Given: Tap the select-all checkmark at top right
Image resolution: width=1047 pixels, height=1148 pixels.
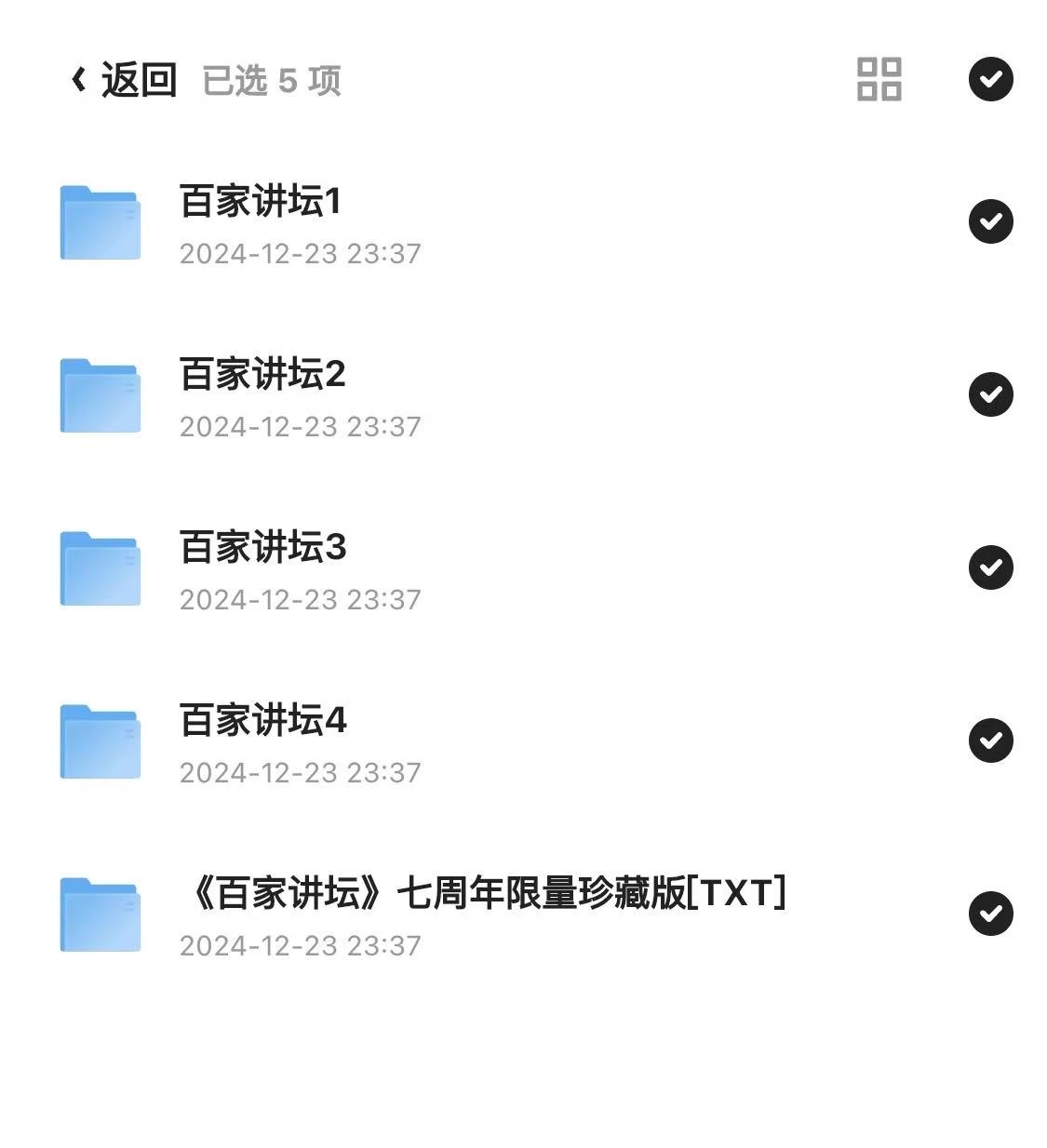Looking at the screenshot, I should coord(991,79).
